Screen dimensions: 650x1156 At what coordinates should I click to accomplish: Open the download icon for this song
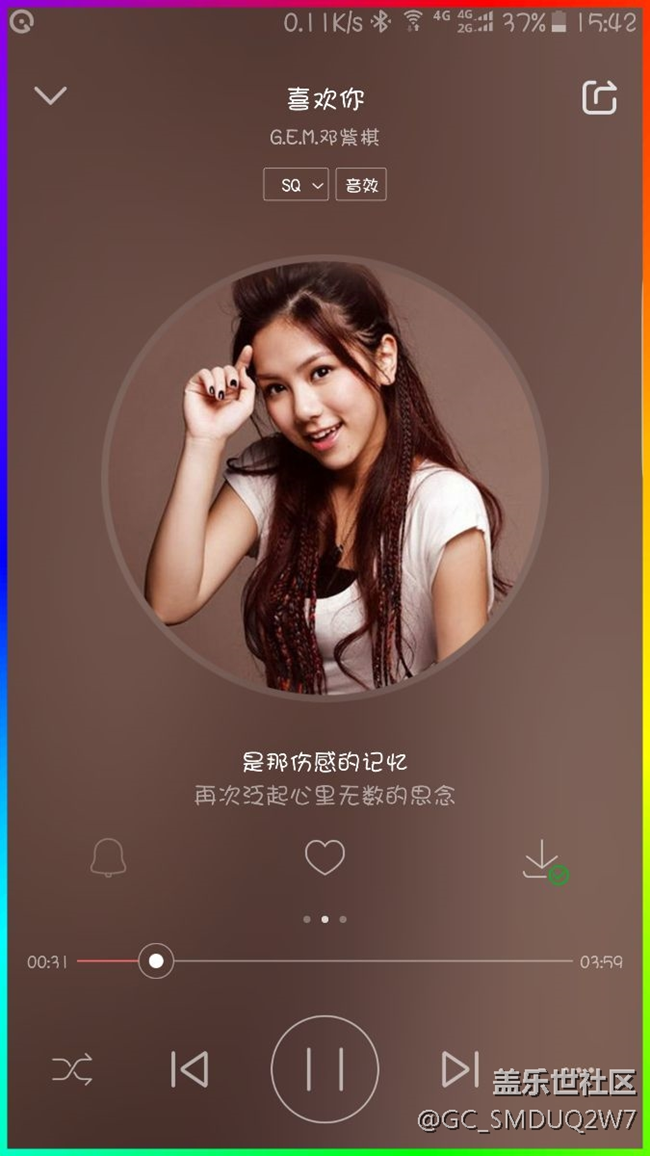pyautogui.click(x=542, y=860)
